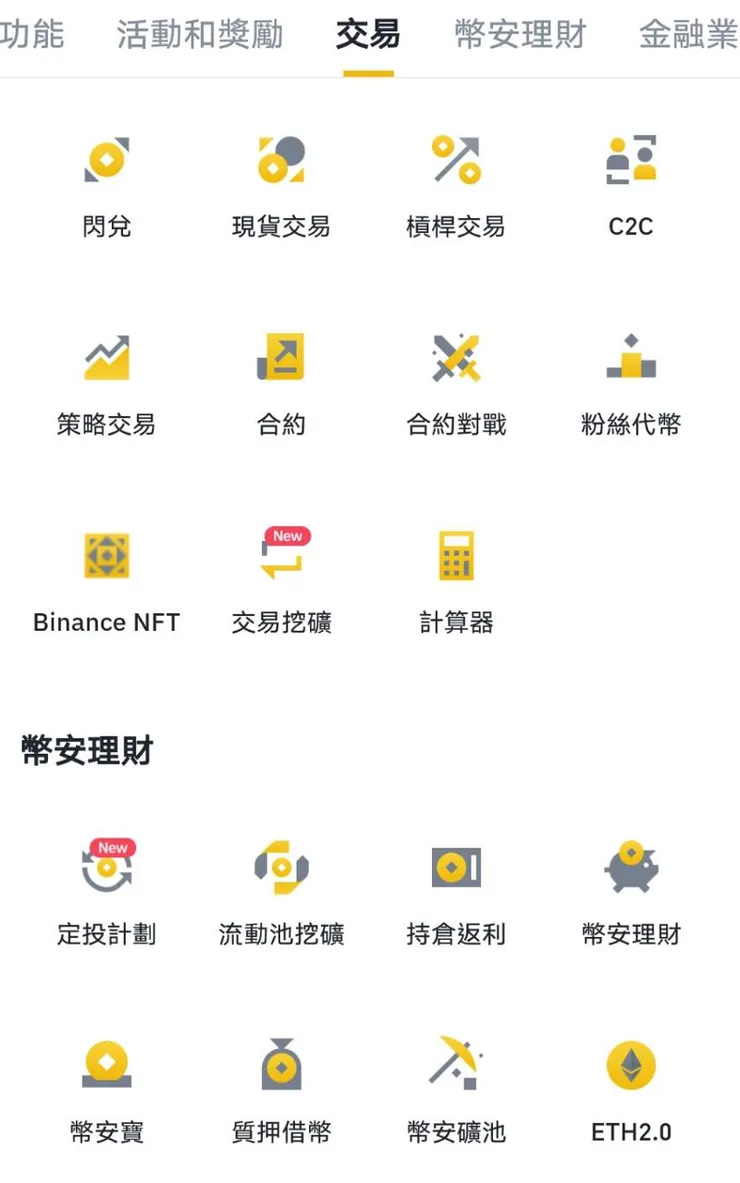Image resolution: width=740 pixels, height=1183 pixels.
Task: Launch 合約對戰 (Battle) feature
Action: tap(455, 383)
